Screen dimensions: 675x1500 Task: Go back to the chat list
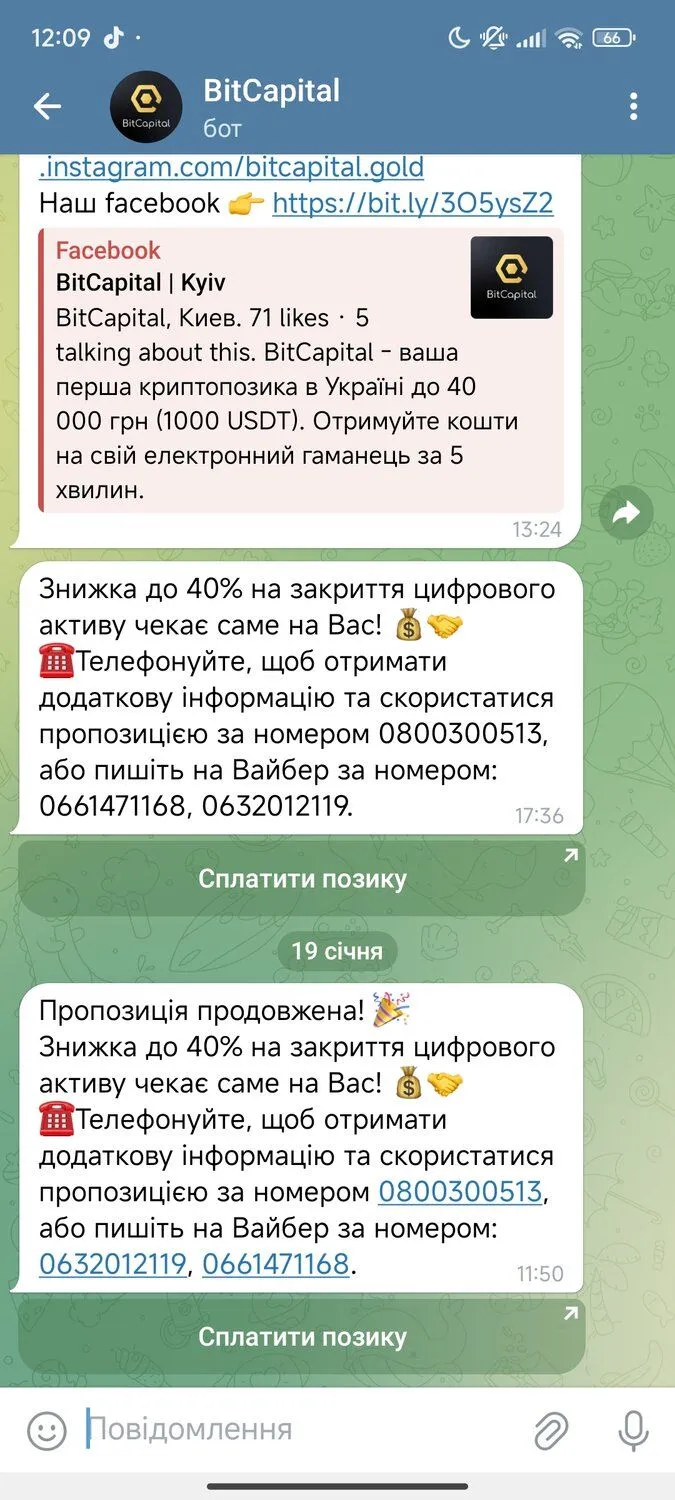(47, 106)
